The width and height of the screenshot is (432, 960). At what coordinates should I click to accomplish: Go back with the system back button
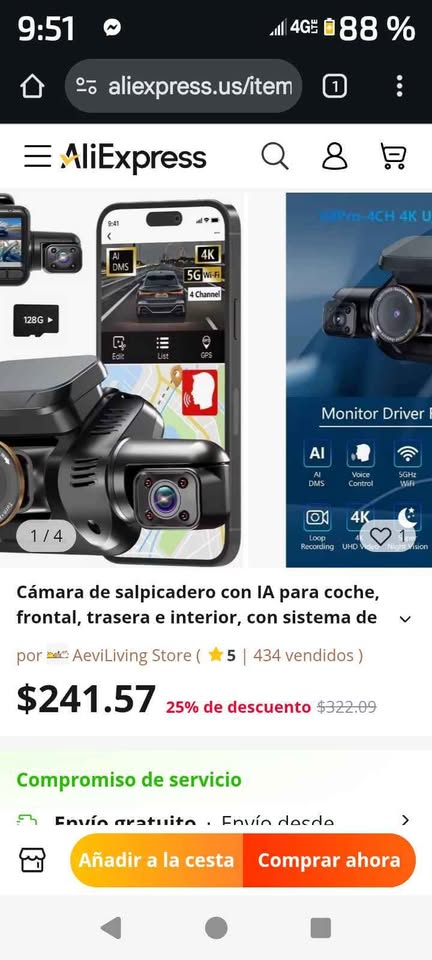(111, 928)
